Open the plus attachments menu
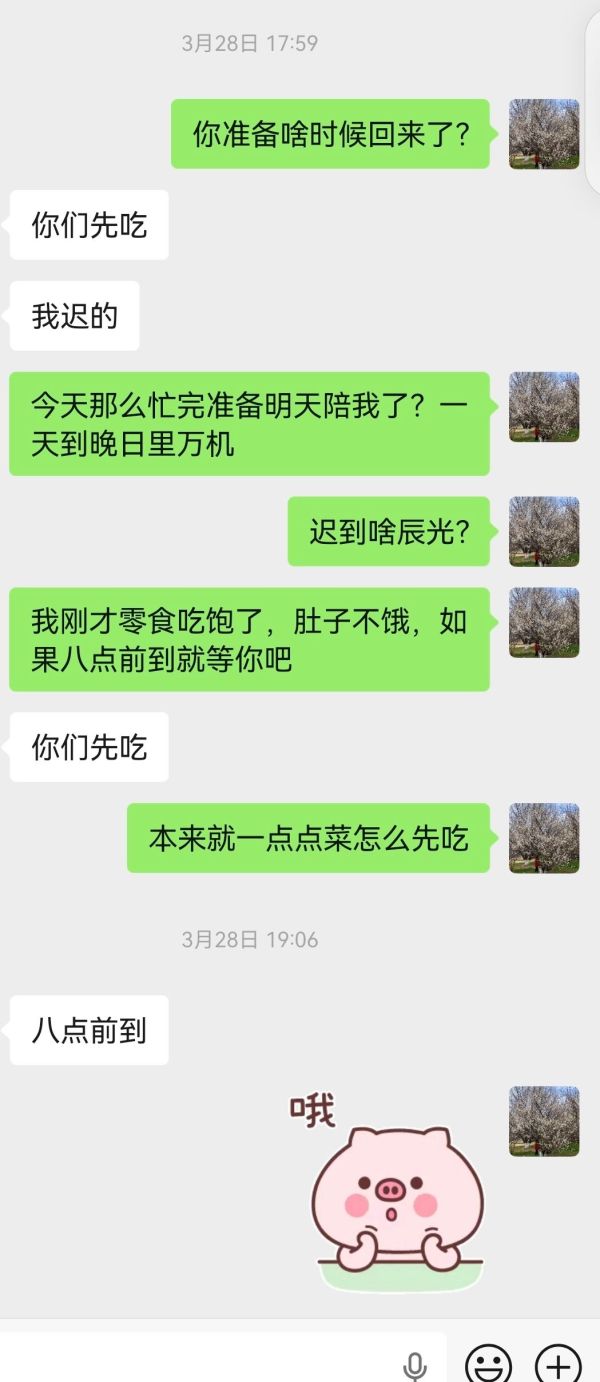This screenshot has height=1382, width=600. 558,1364
